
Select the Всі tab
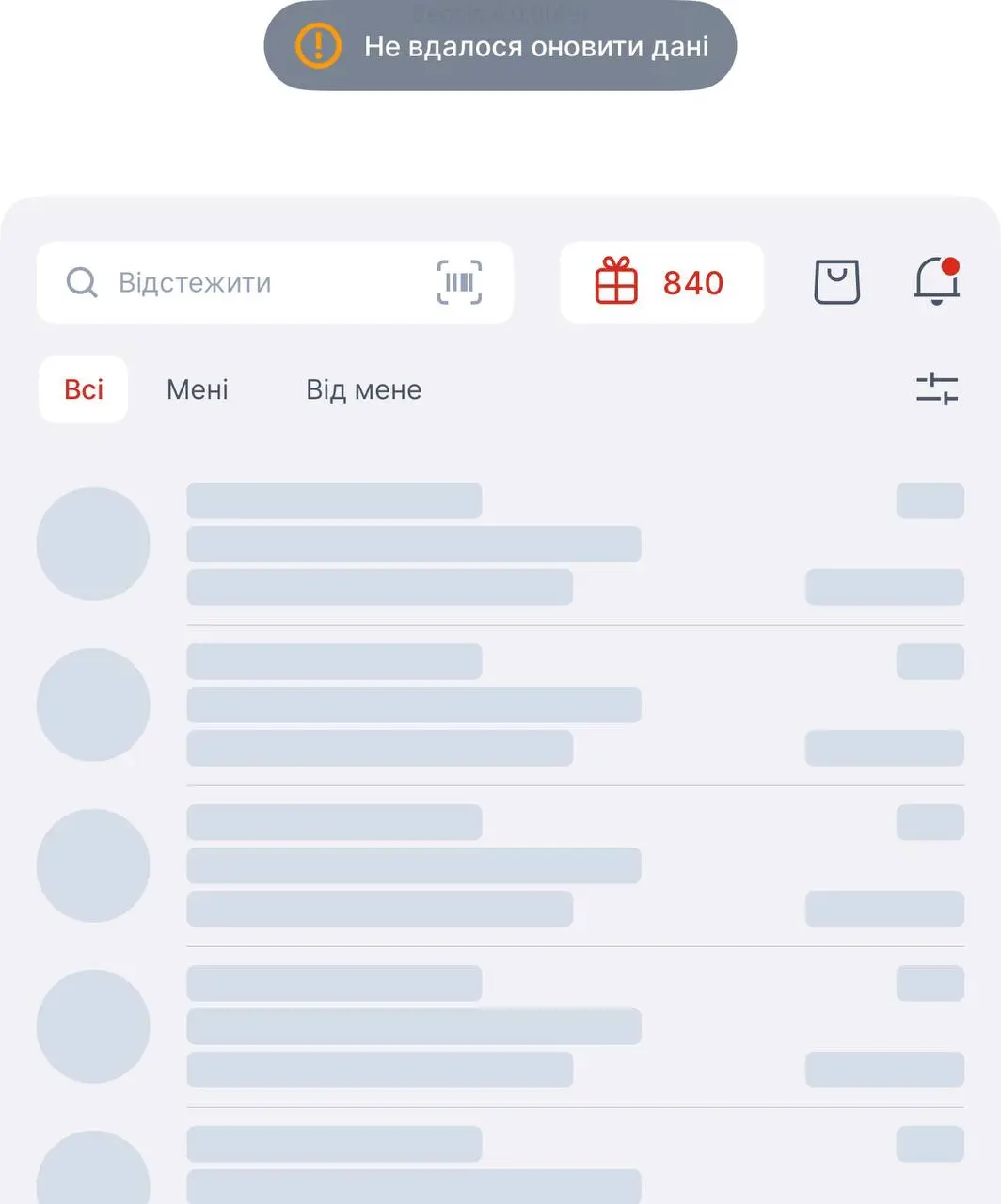(x=84, y=389)
